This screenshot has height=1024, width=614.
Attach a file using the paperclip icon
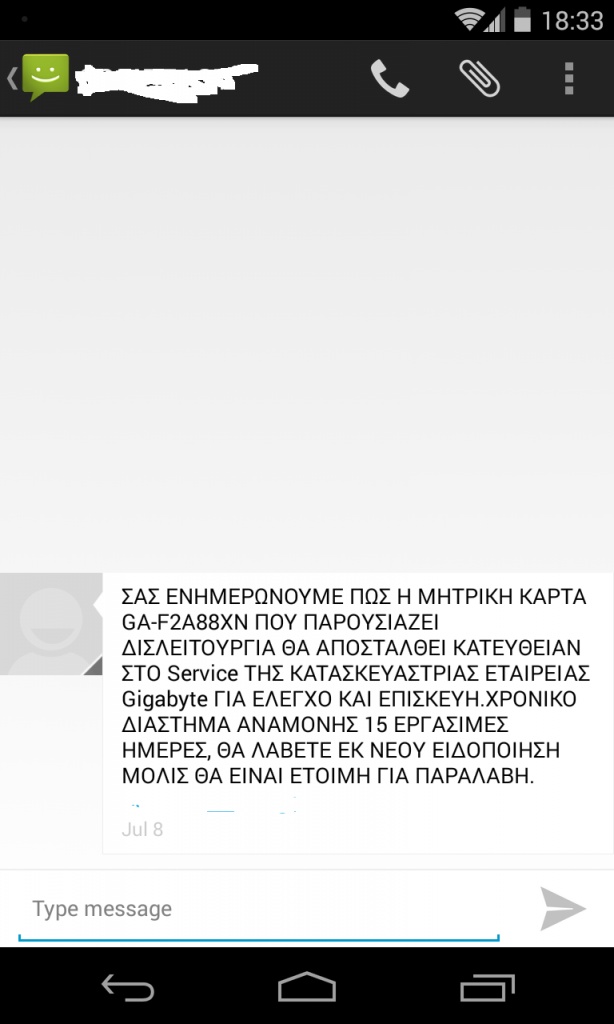coord(479,78)
